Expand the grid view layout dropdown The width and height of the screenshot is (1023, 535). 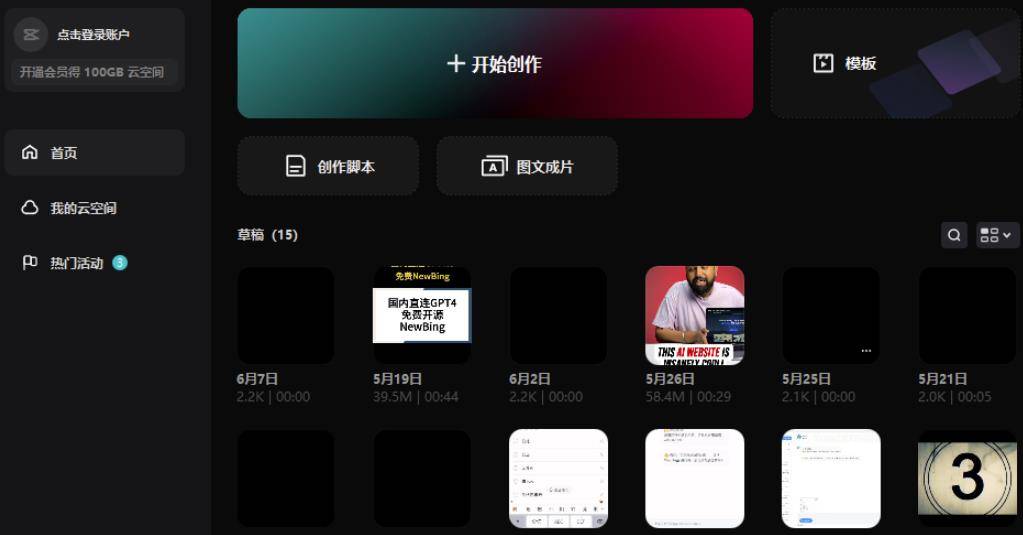pos(996,235)
